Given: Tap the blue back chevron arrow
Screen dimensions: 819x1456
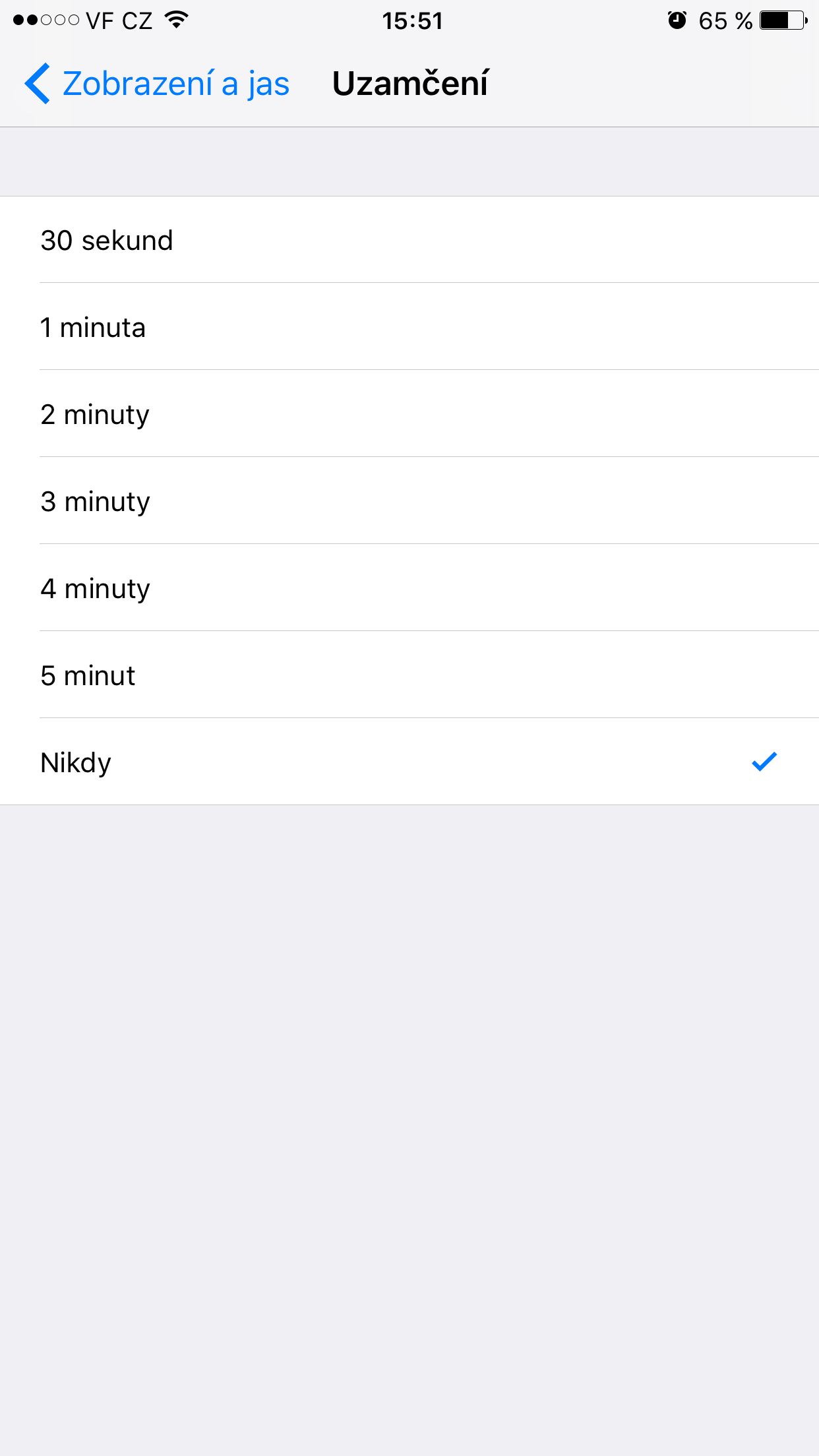Looking at the screenshot, I should (36, 84).
